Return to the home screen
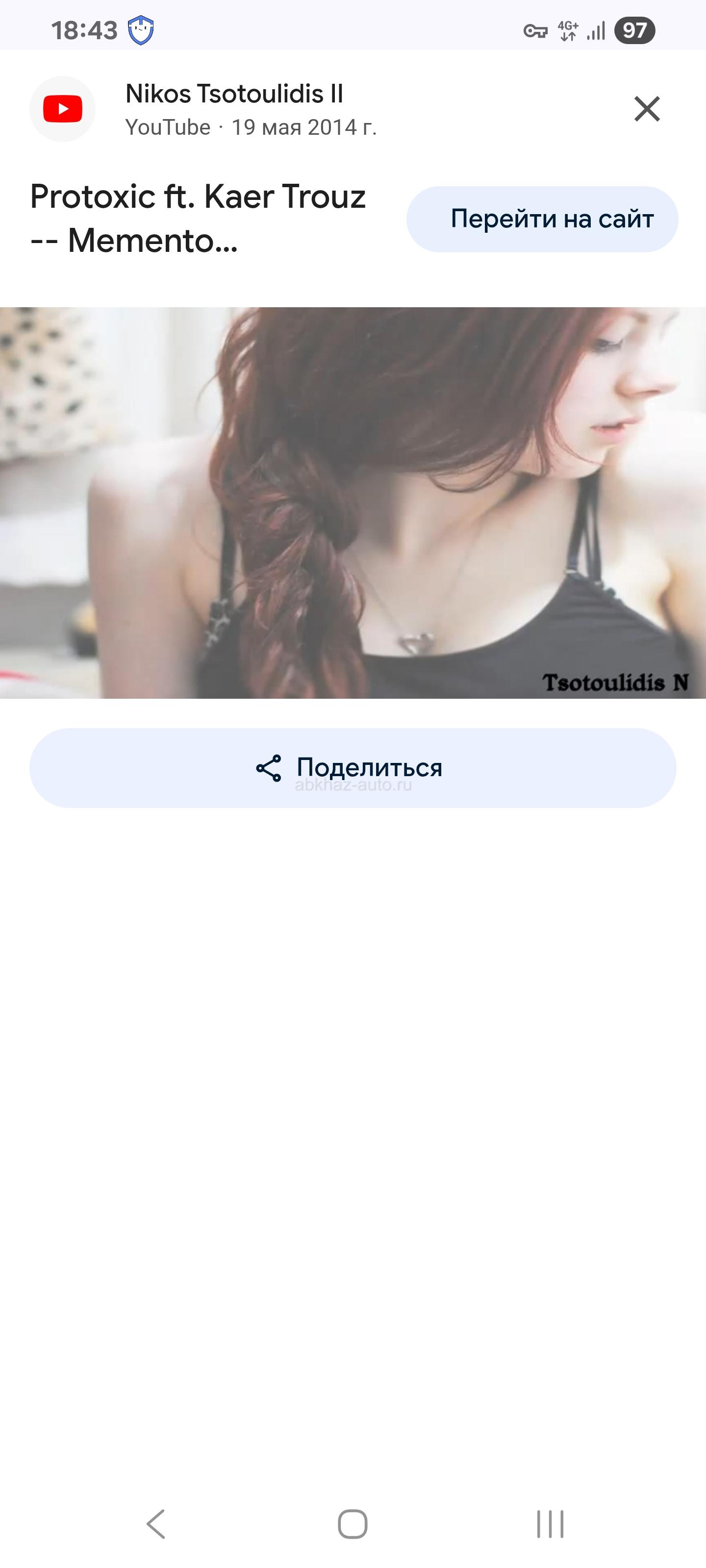Screen dimensions: 706x1568 (353, 1523)
